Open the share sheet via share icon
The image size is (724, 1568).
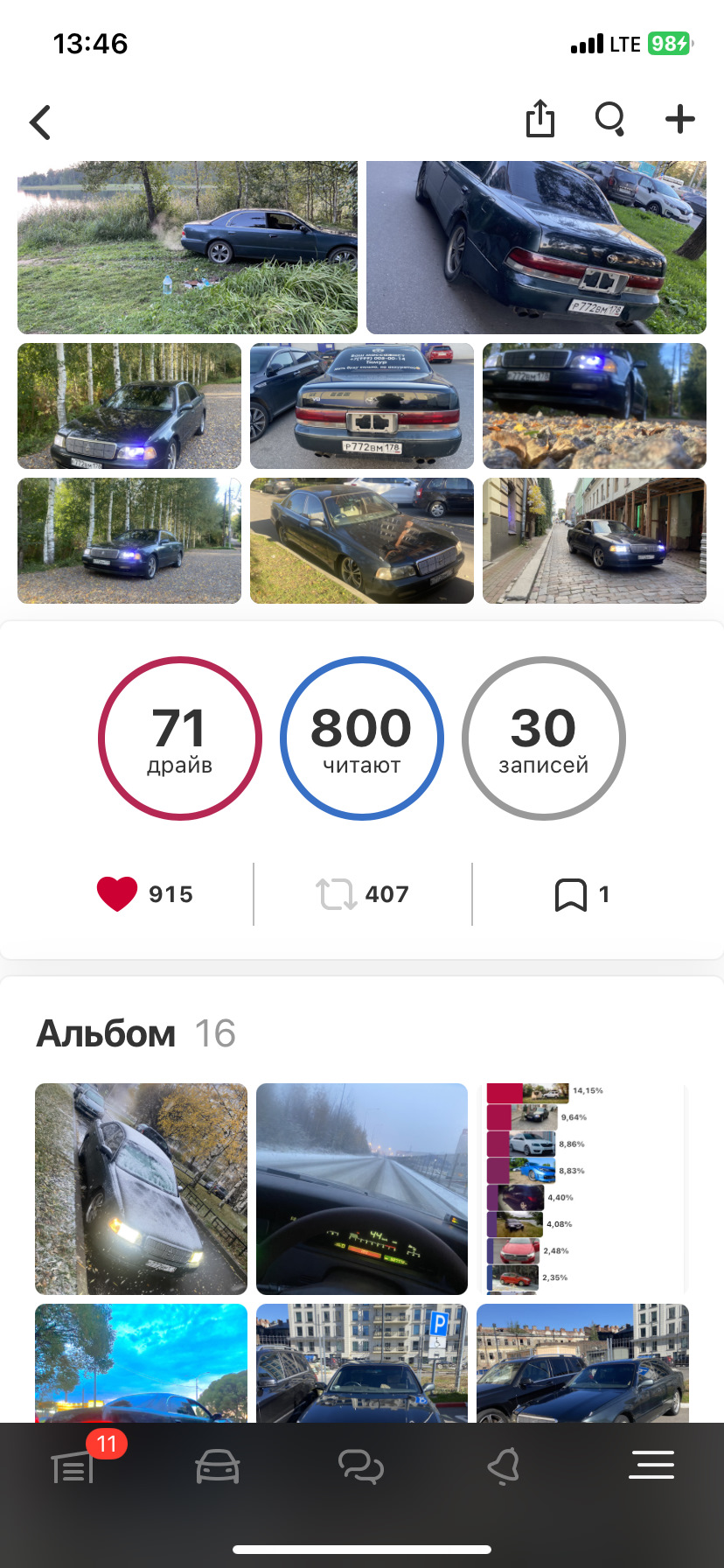click(x=540, y=120)
